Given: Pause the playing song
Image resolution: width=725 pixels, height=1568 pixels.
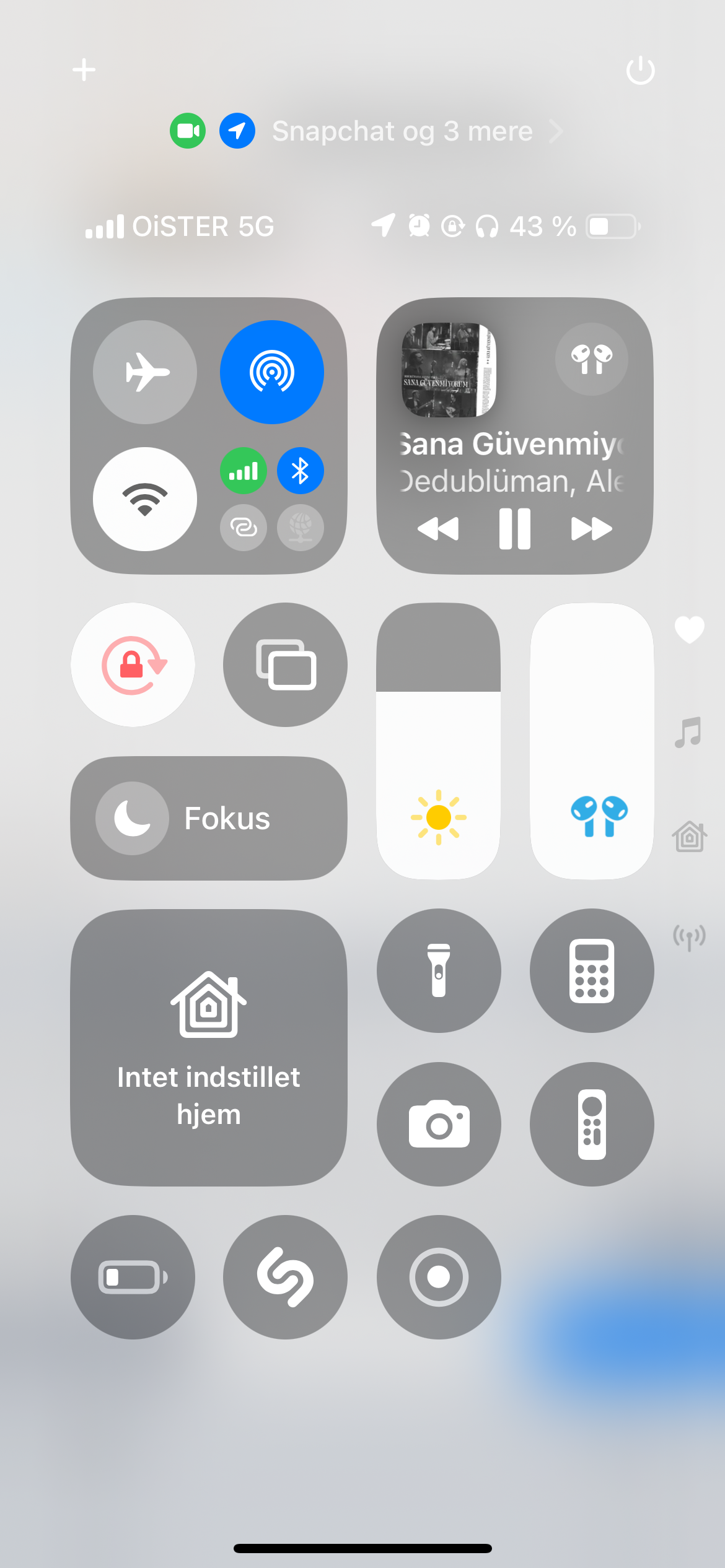Looking at the screenshot, I should 515,529.
